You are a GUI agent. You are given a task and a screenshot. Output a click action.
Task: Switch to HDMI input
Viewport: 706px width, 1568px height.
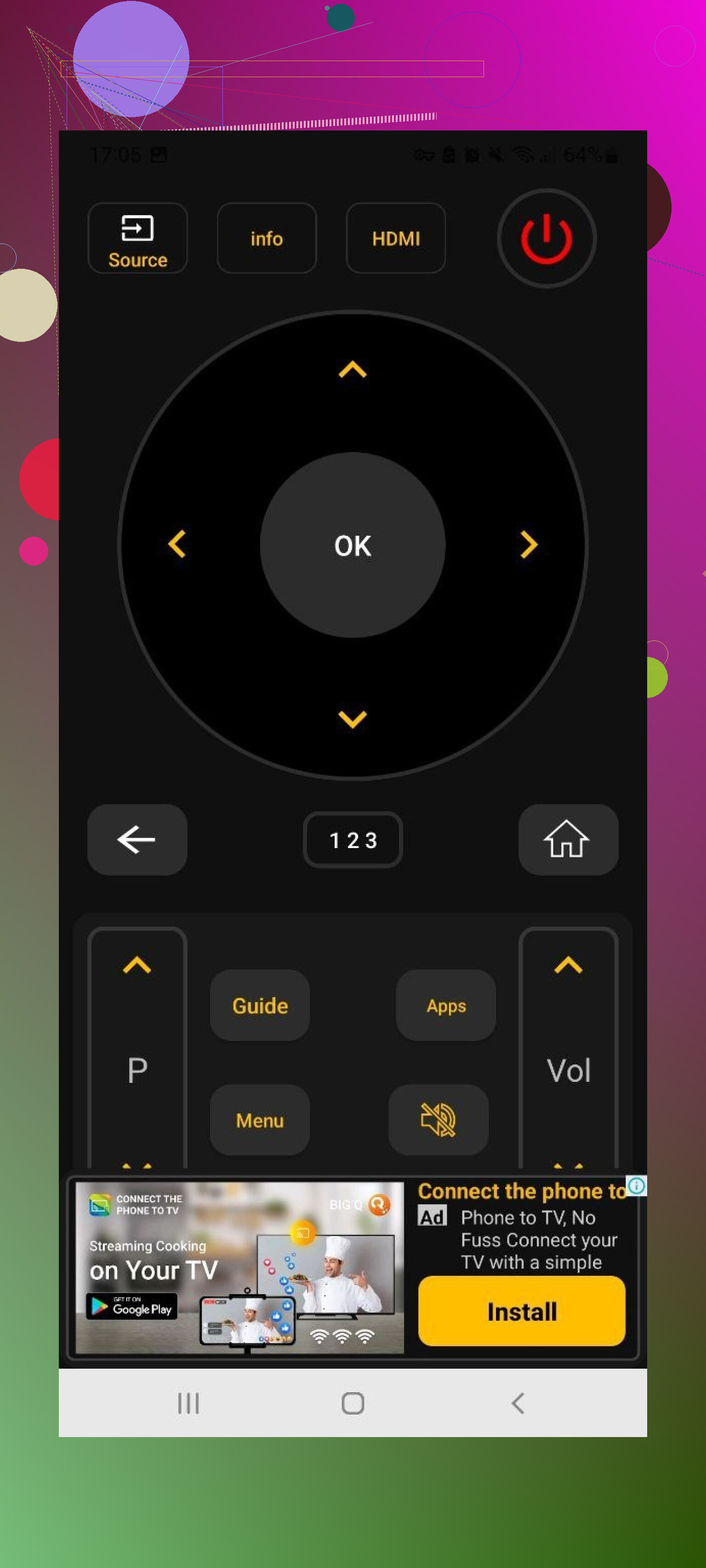(395, 238)
